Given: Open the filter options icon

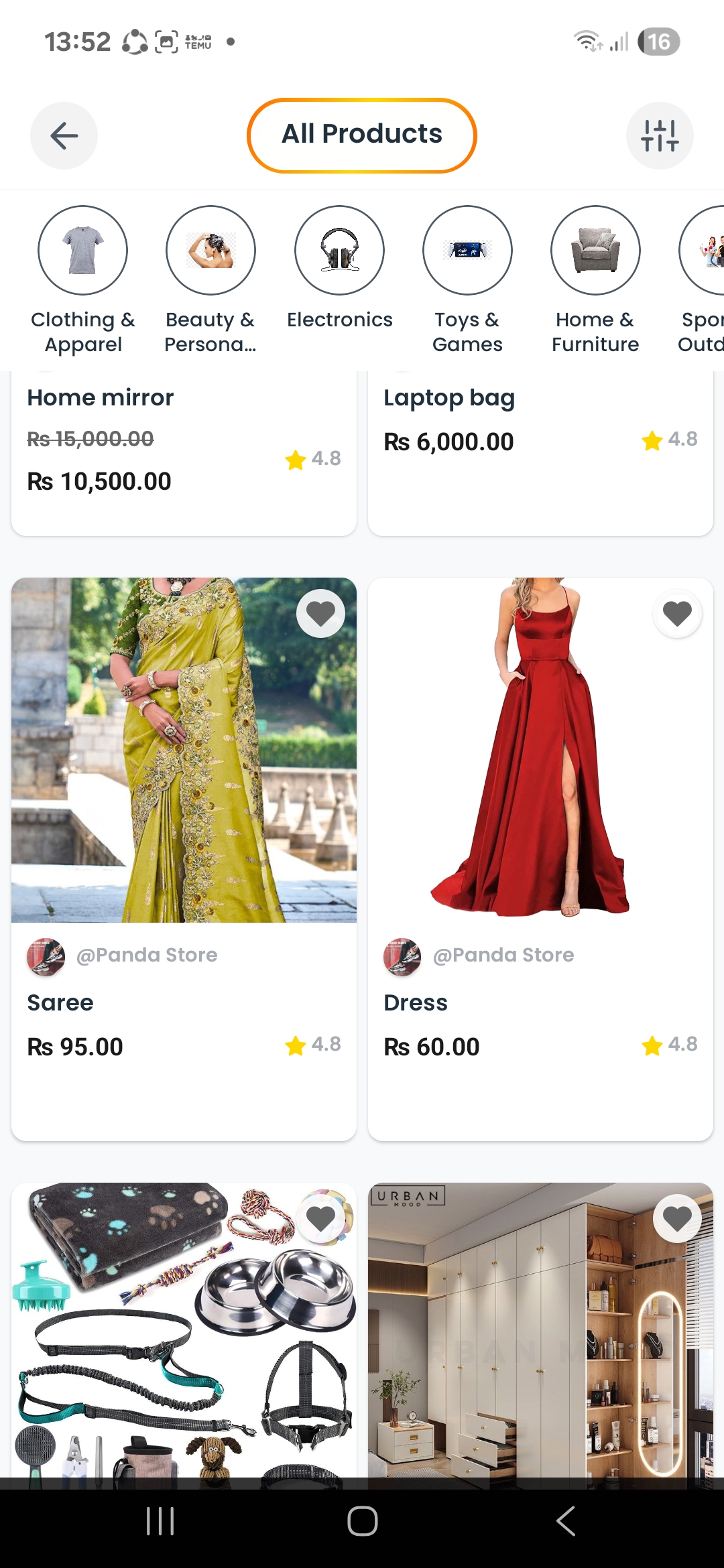Looking at the screenshot, I should [x=660, y=135].
